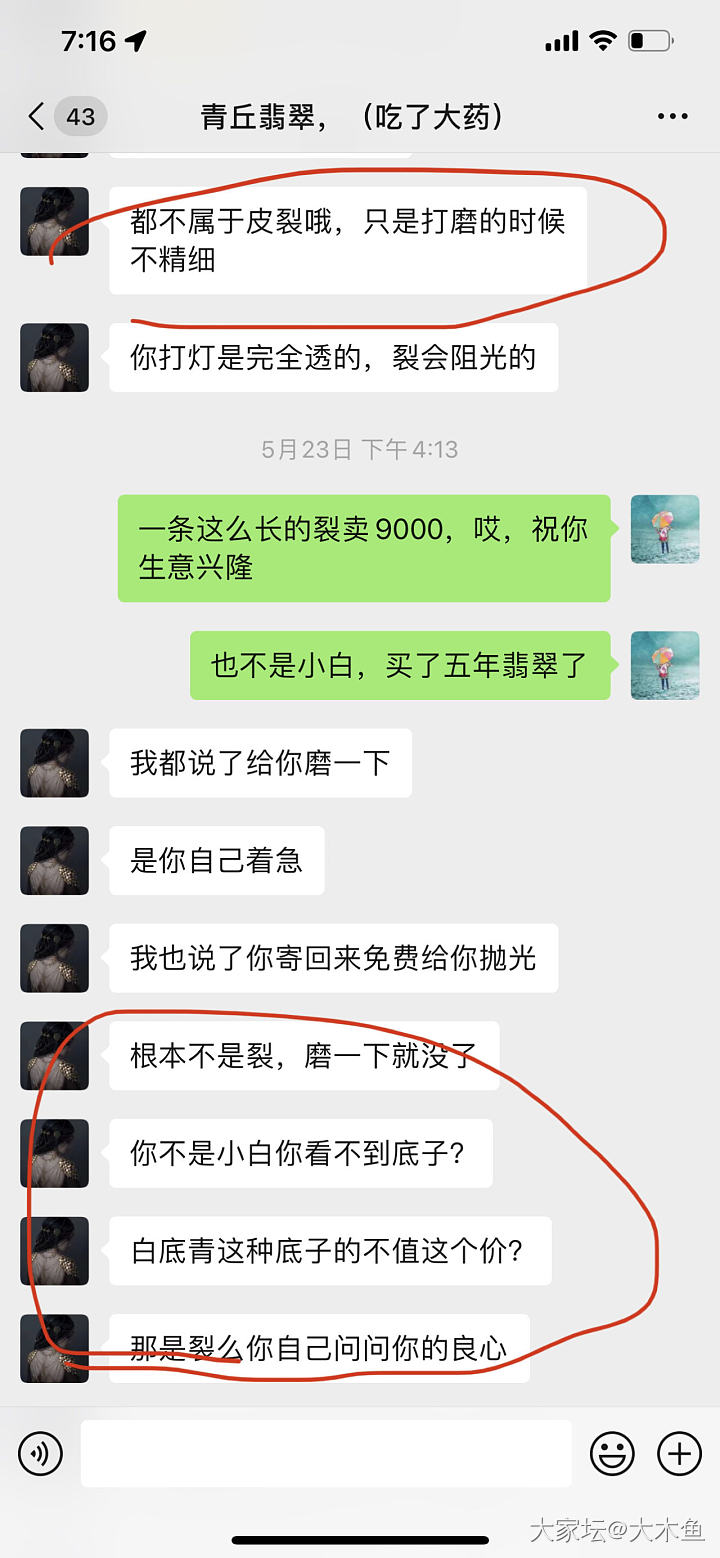
Task: Open the plus attachment menu
Action: click(x=679, y=1453)
